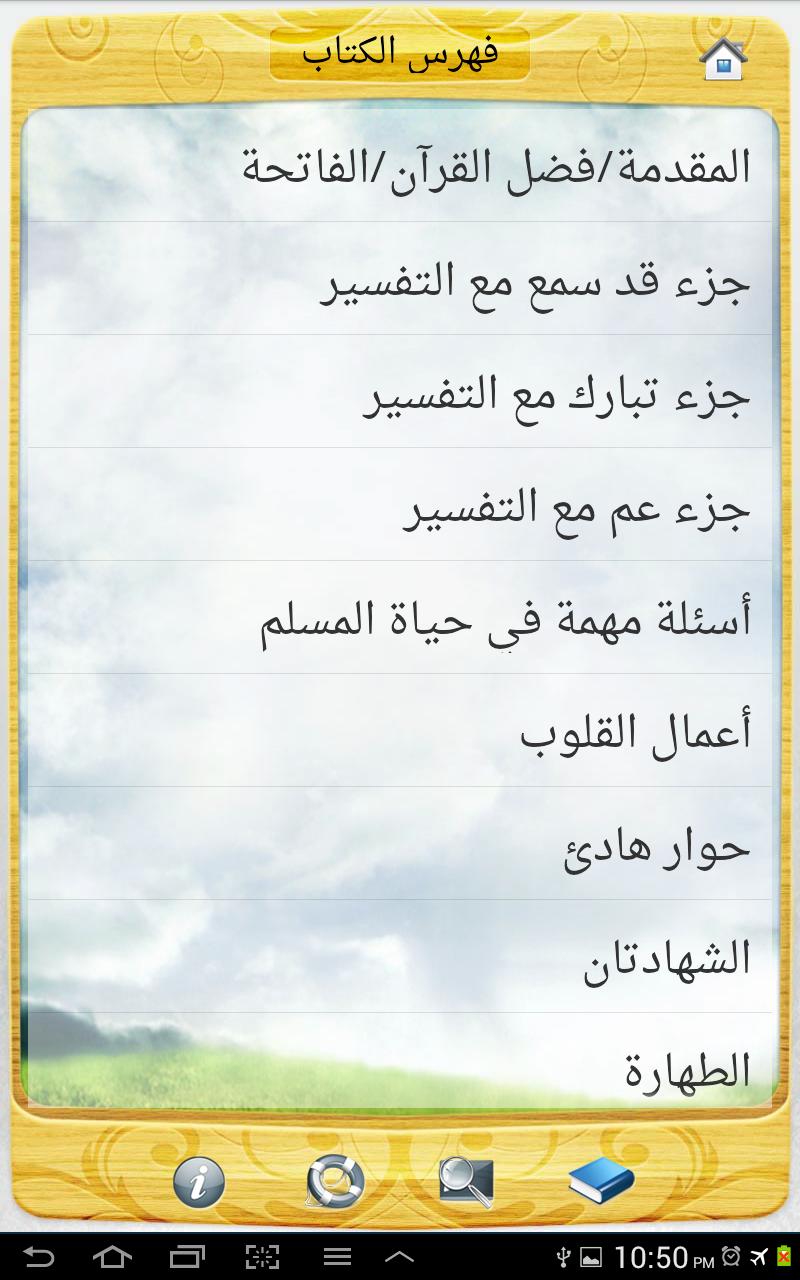
Task: Open المقدمة/فضل القرآن/الفاتحة chapter
Action: tap(497, 167)
